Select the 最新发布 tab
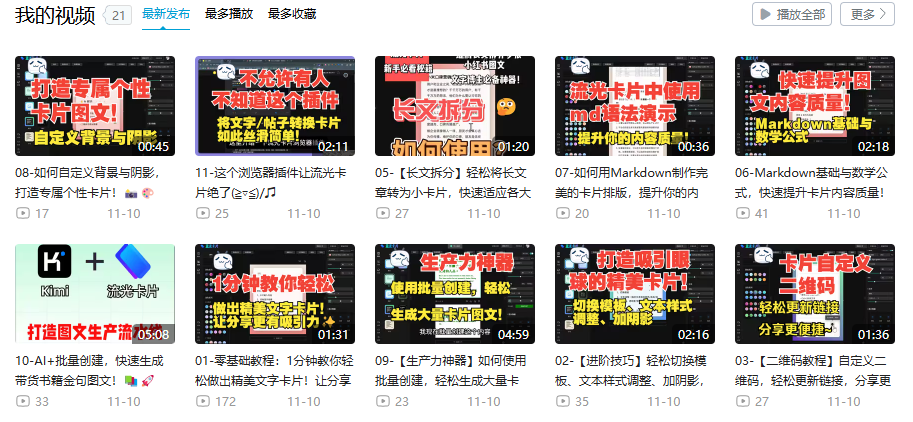 point(166,14)
